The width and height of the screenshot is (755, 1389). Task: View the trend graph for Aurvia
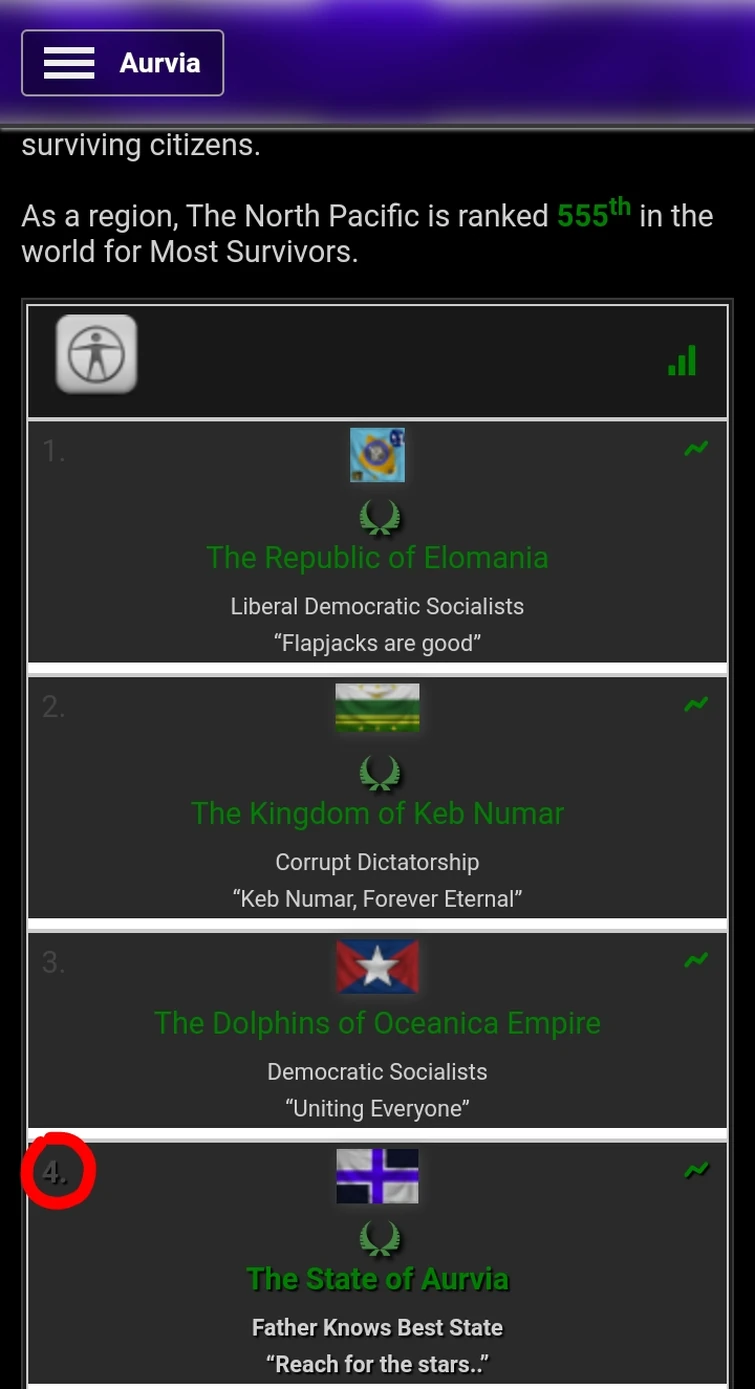click(x=696, y=1169)
